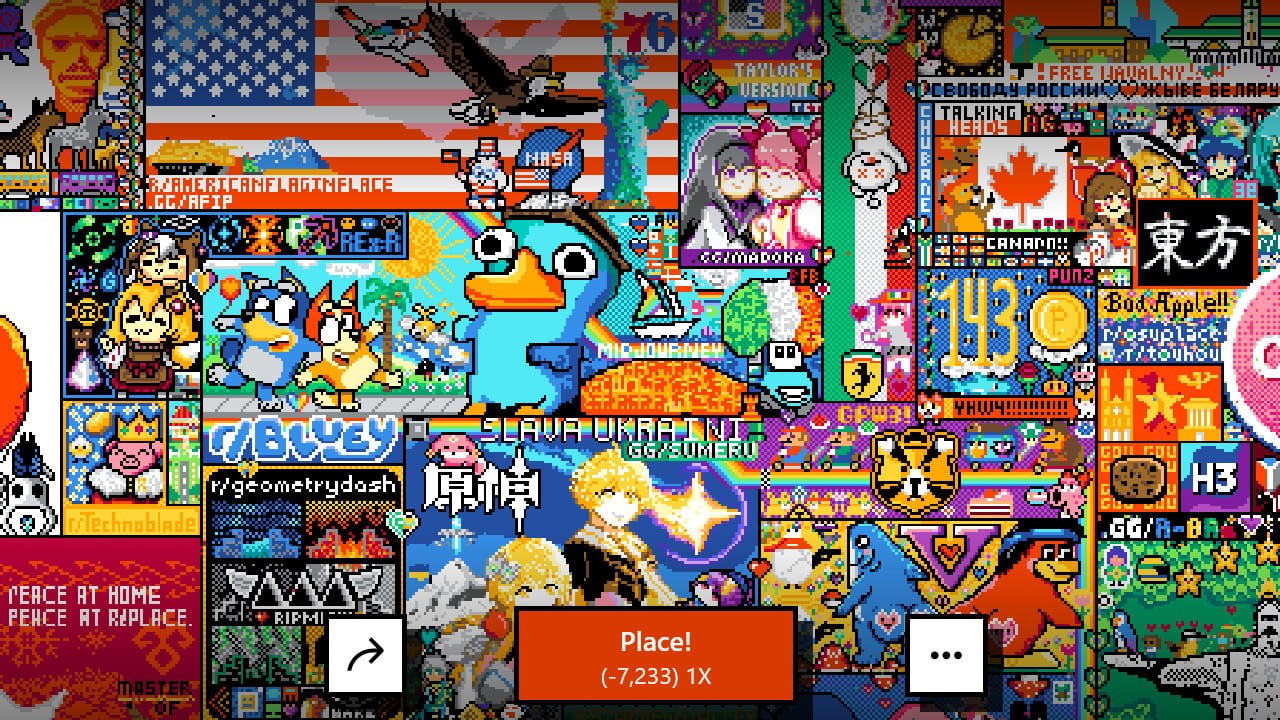Open the three-dot more options menu
Screen dimensions: 1280x720
[x=945, y=655]
